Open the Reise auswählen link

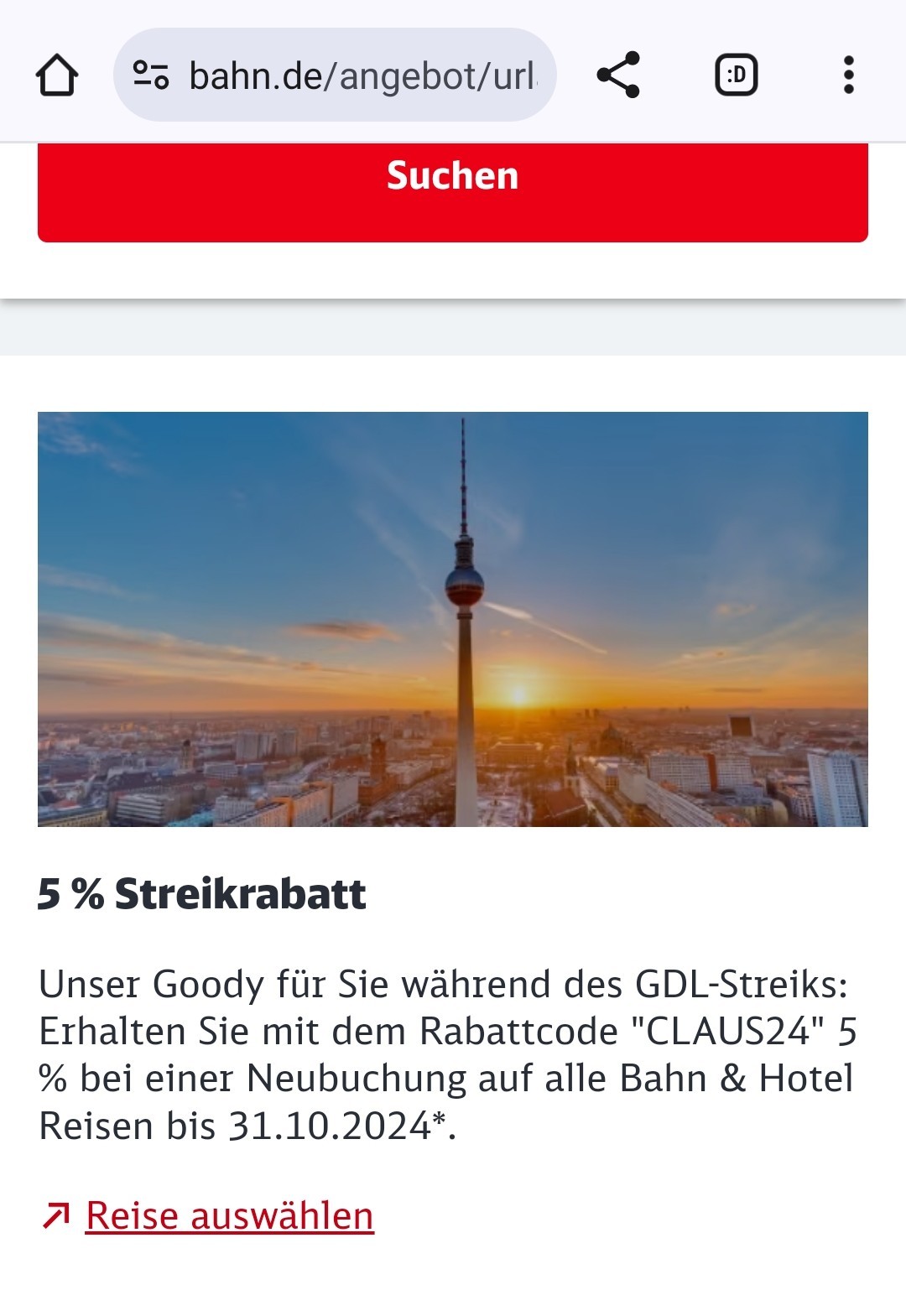(229, 1215)
